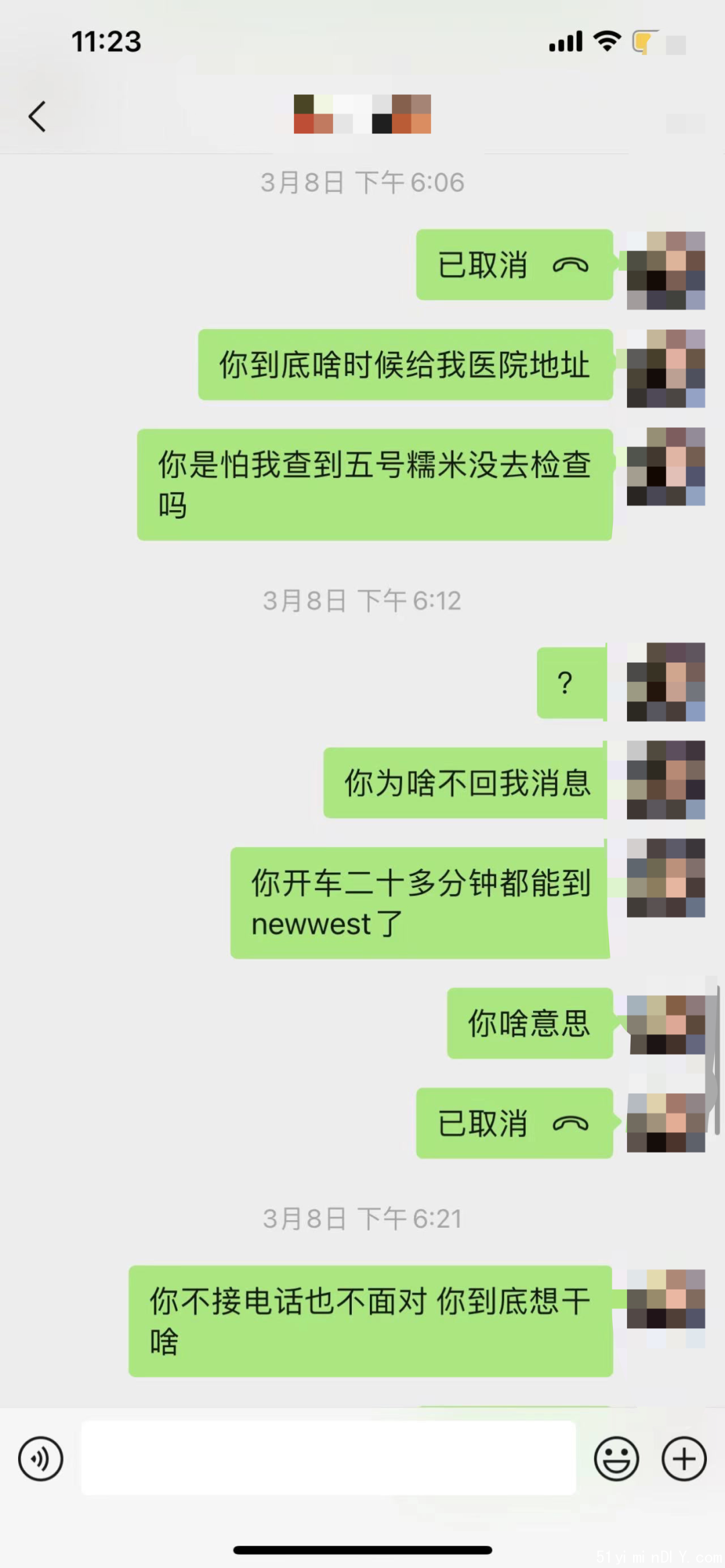Open sender avatar beside '你啥意思' message

(x=666, y=1024)
